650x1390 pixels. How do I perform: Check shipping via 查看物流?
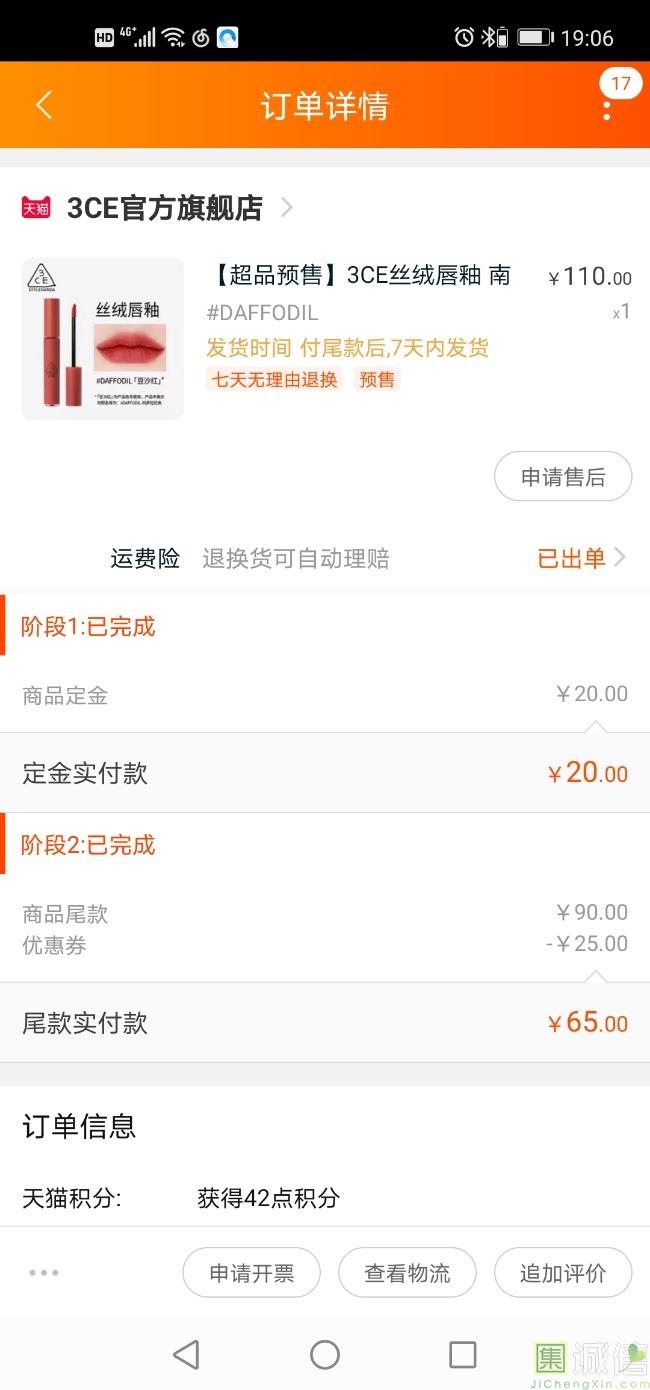407,1273
